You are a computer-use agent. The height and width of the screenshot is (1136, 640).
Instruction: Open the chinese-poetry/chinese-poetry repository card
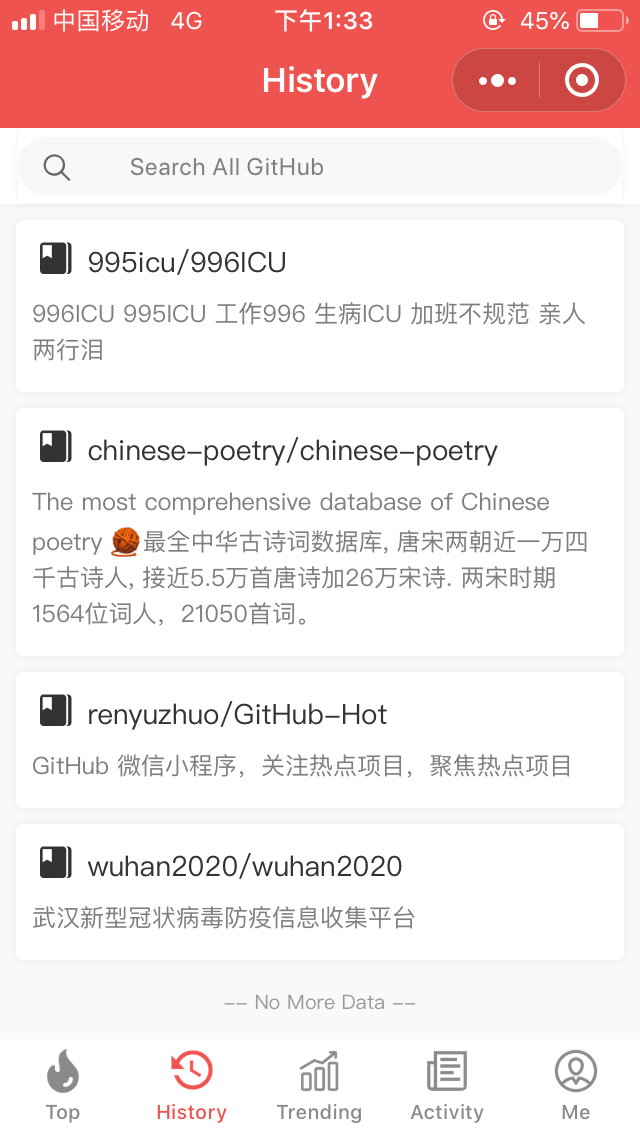pyautogui.click(x=320, y=532)
